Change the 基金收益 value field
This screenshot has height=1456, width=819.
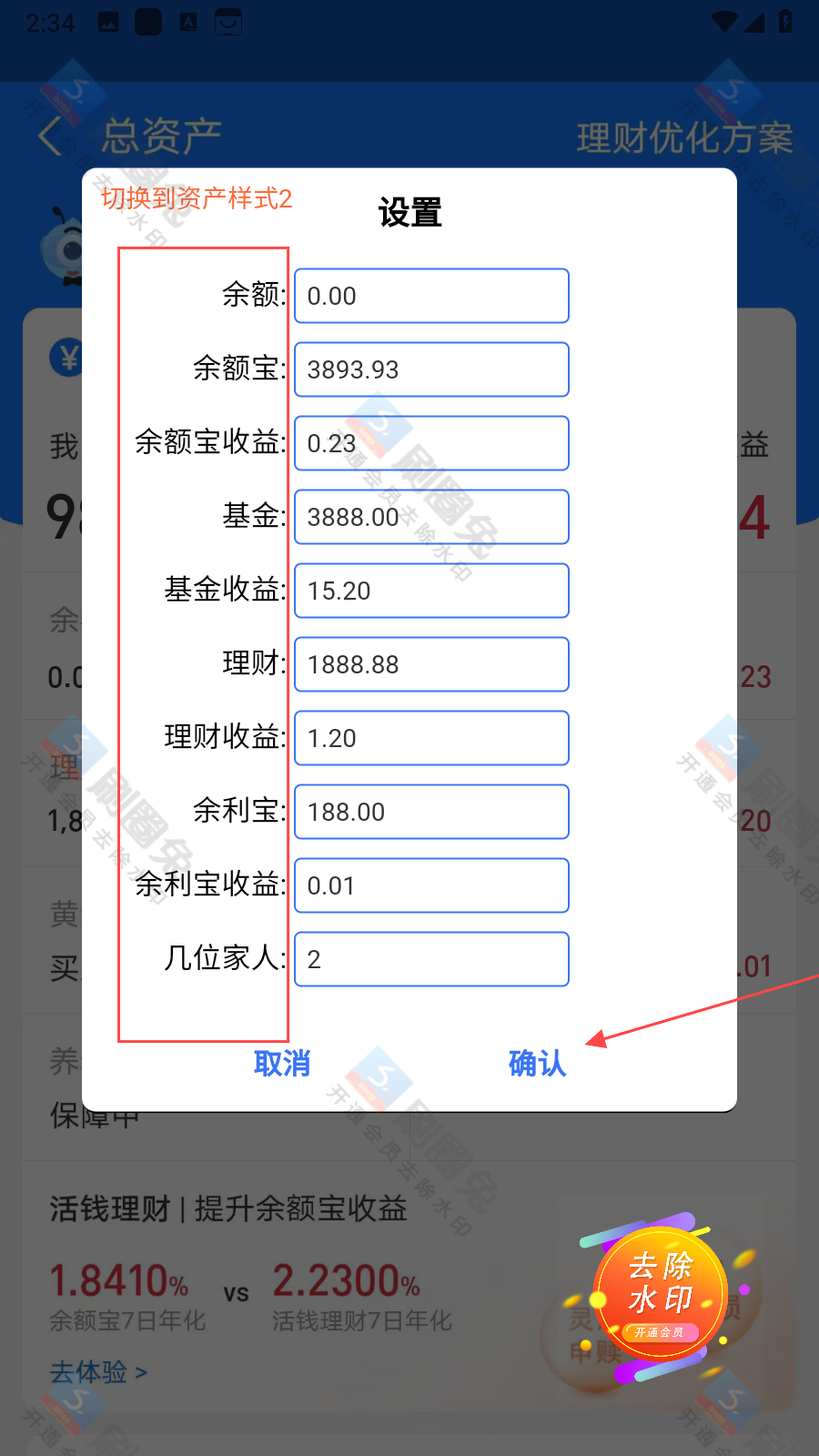coord(431,591)
